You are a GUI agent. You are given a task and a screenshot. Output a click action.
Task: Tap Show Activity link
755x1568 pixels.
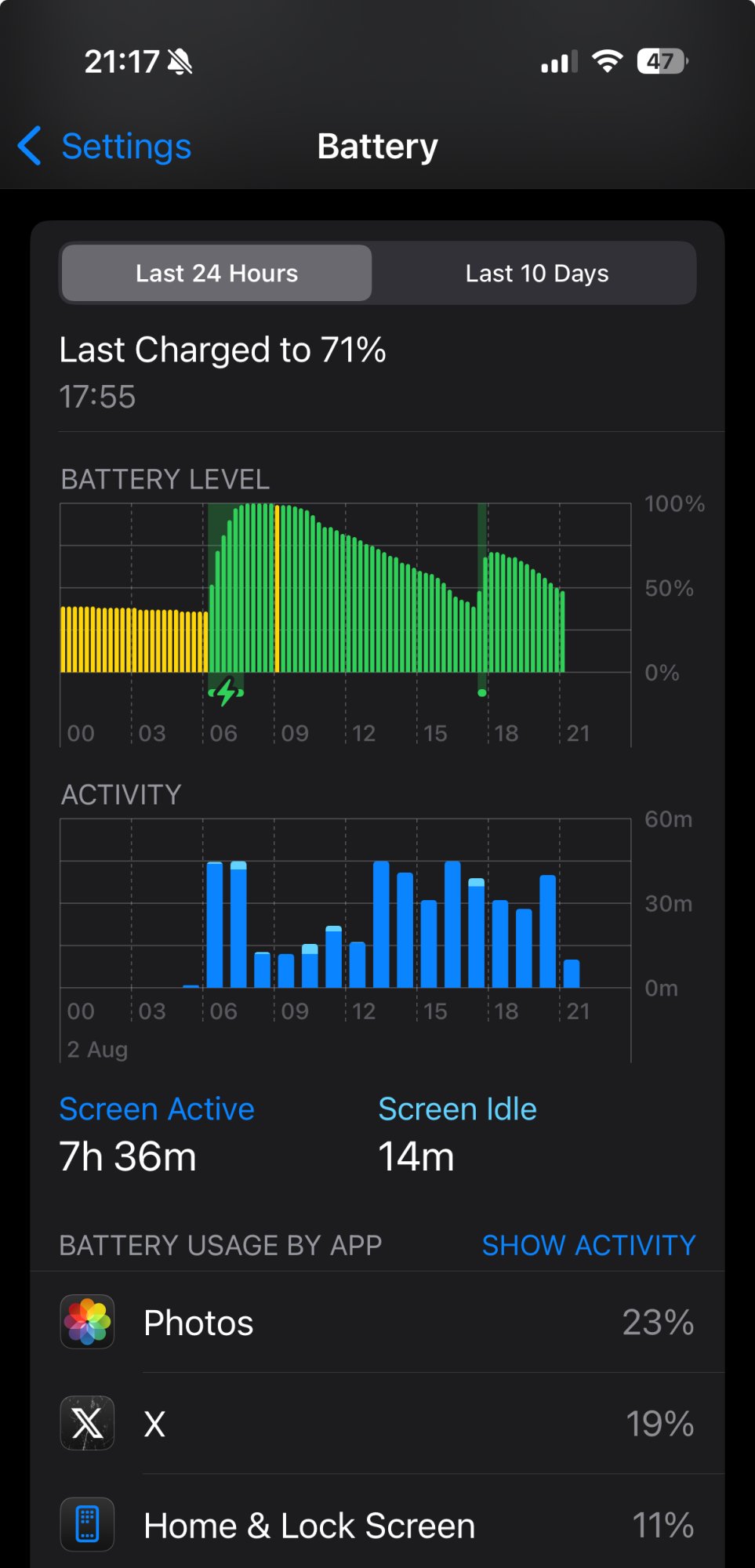588,1245
